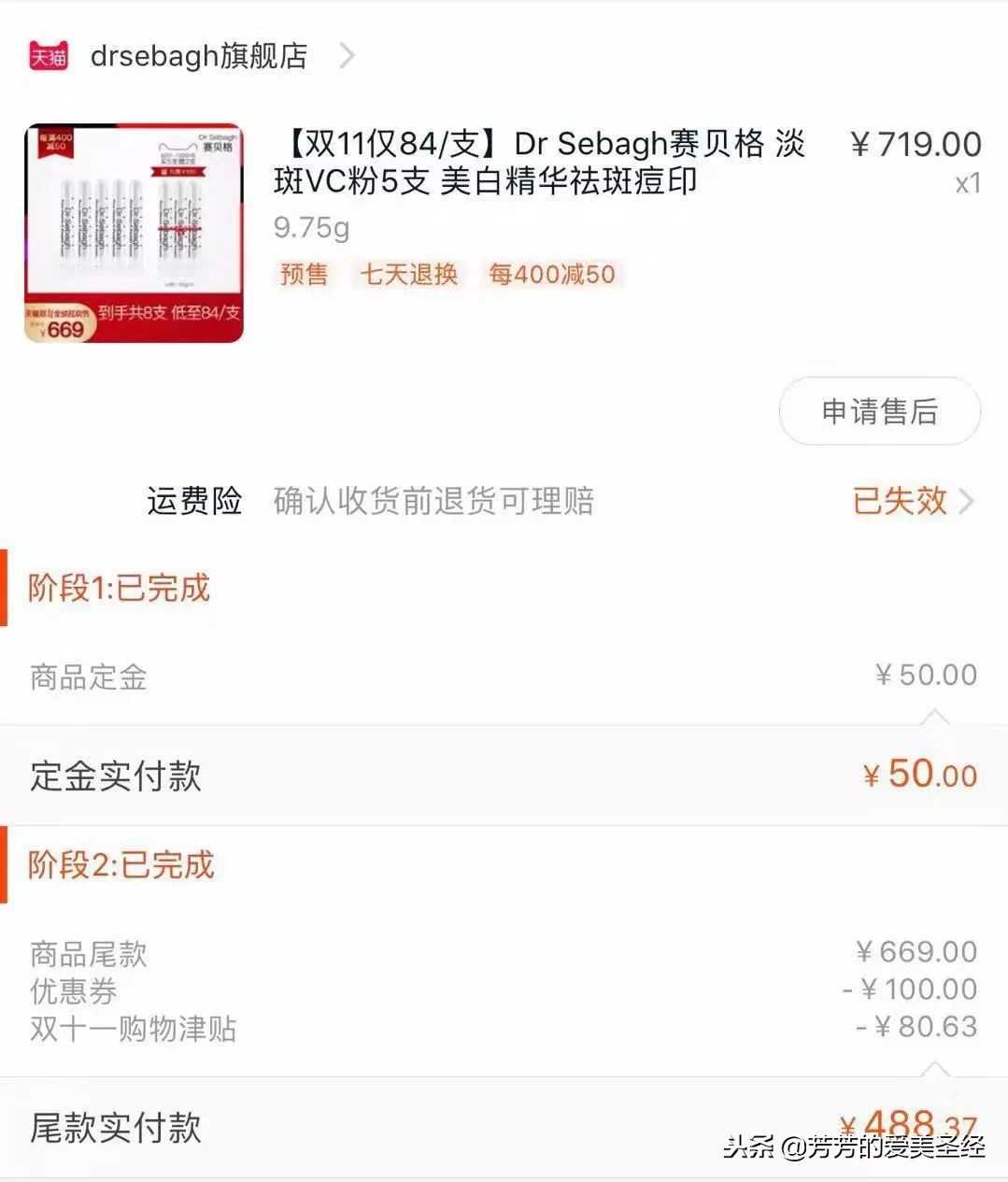Click 已失效 shipping insurance status
Screen dimensions: 1008x1182
900,502
